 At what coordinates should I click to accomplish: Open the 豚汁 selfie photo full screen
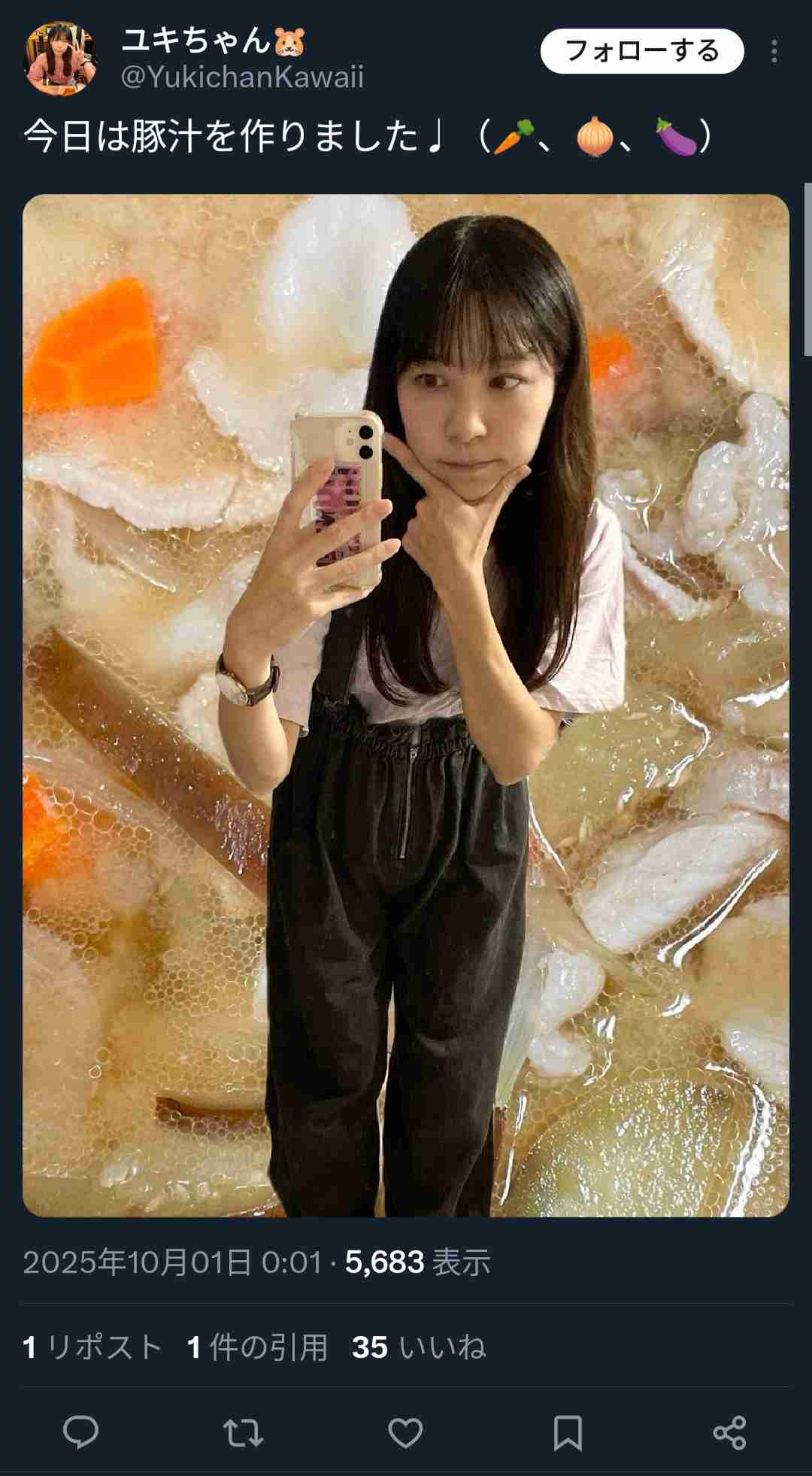(406, 705)
